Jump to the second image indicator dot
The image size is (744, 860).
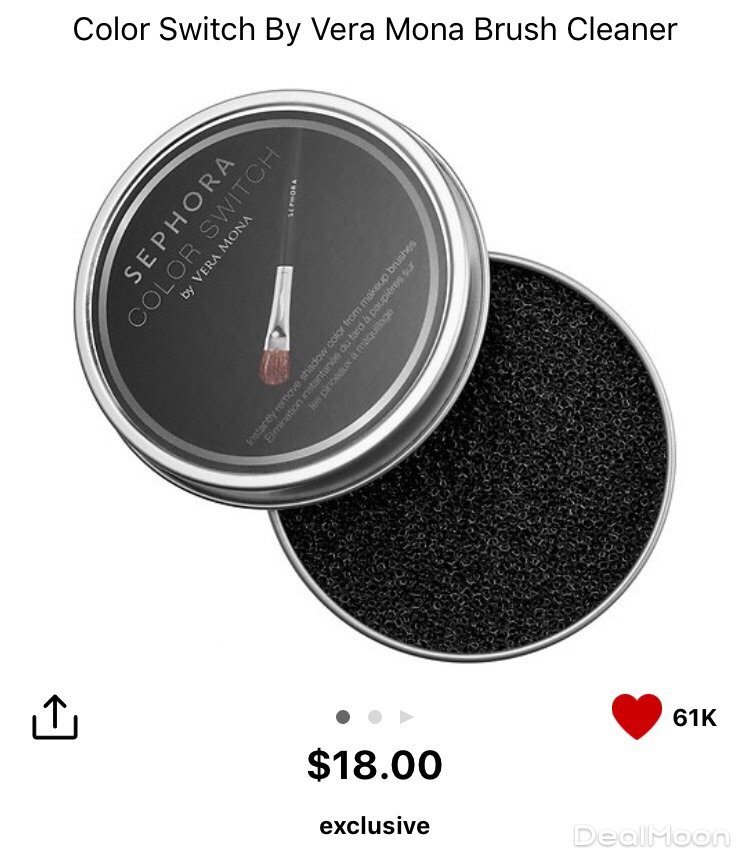(x=375, y=717)
